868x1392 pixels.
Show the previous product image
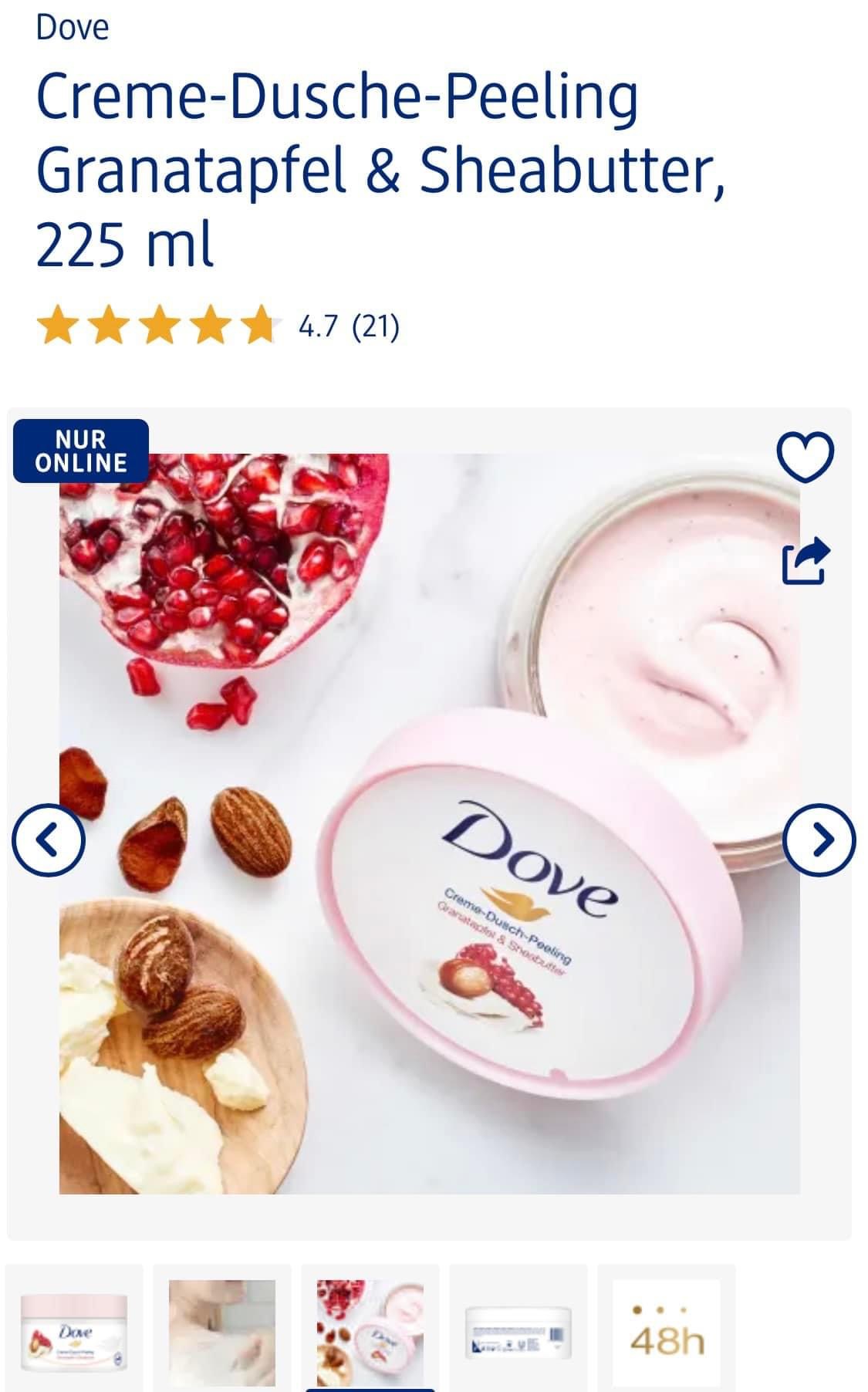point(48,840)
